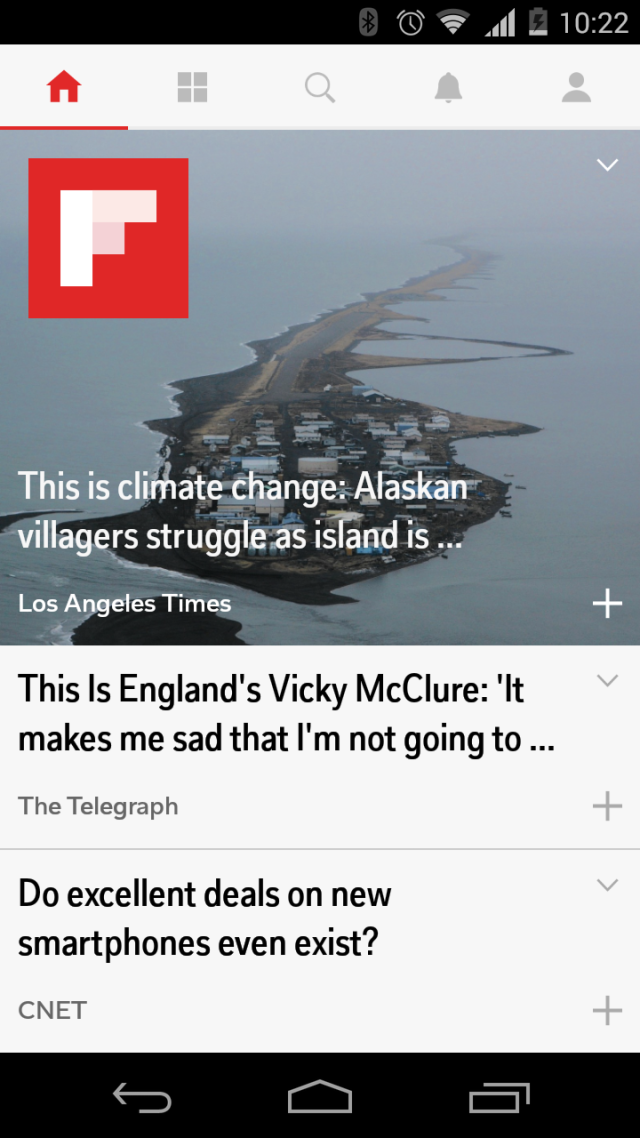Go to the Android home screen
This screenshot has width=640, height=1138.
point(320,1098)
